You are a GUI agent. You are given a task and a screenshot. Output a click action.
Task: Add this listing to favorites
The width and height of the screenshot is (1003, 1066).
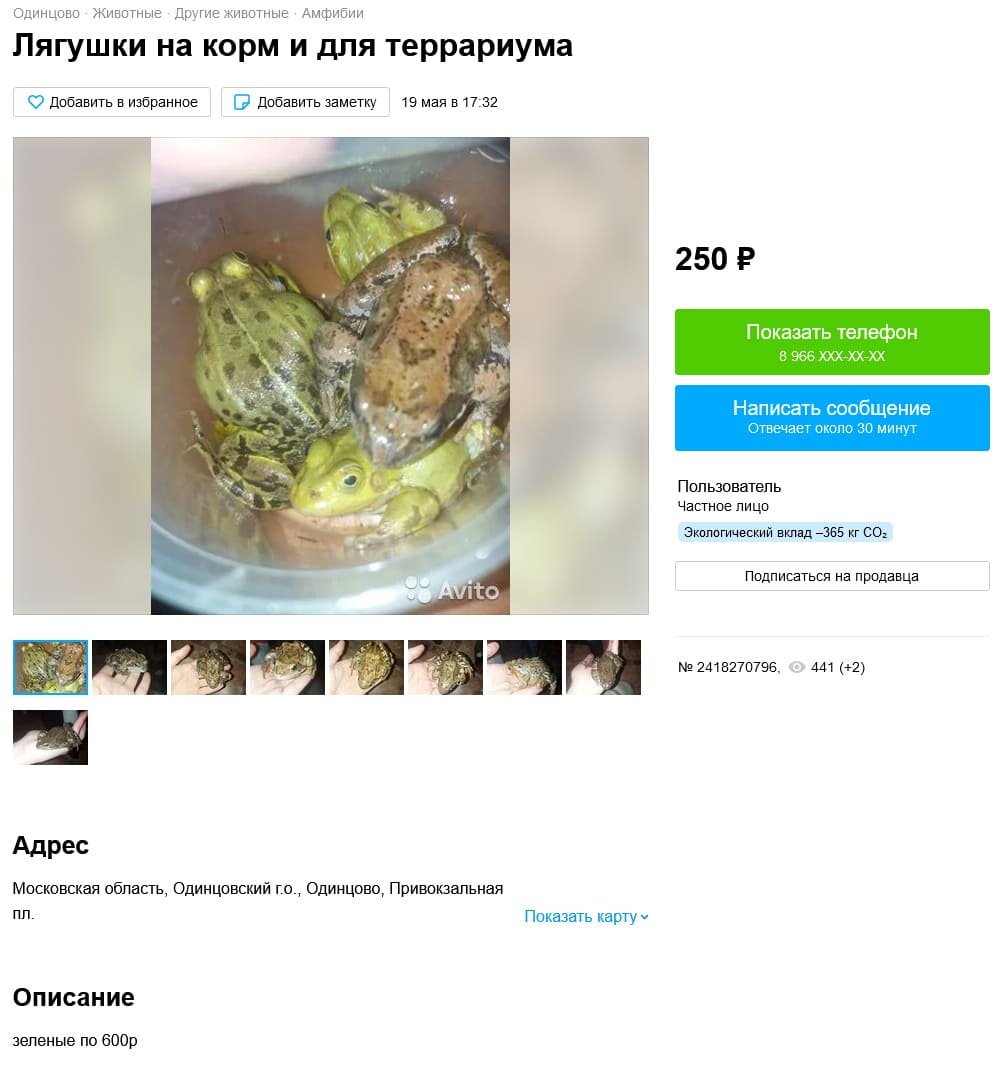click(x=111, y=102)
